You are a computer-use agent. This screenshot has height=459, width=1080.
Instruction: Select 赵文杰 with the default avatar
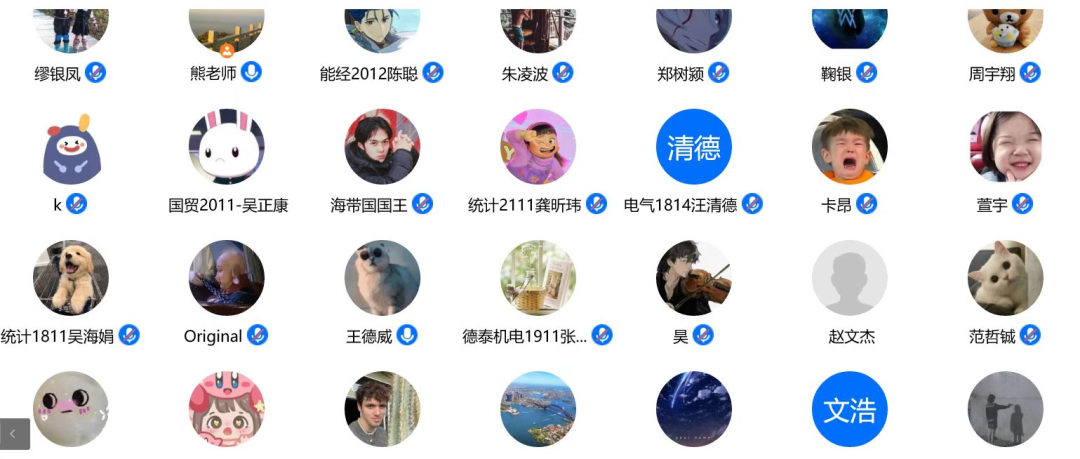coord(849,278)
